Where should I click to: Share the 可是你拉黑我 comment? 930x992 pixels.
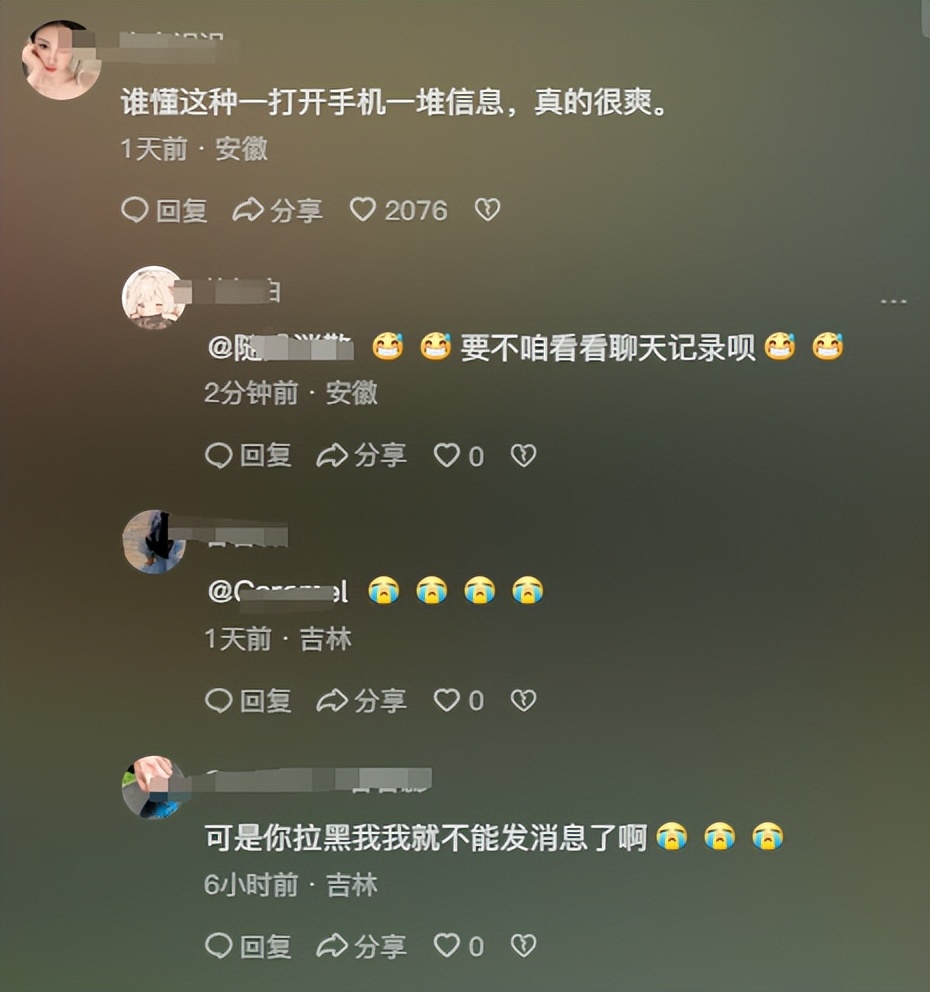click(x=362, y=945)
